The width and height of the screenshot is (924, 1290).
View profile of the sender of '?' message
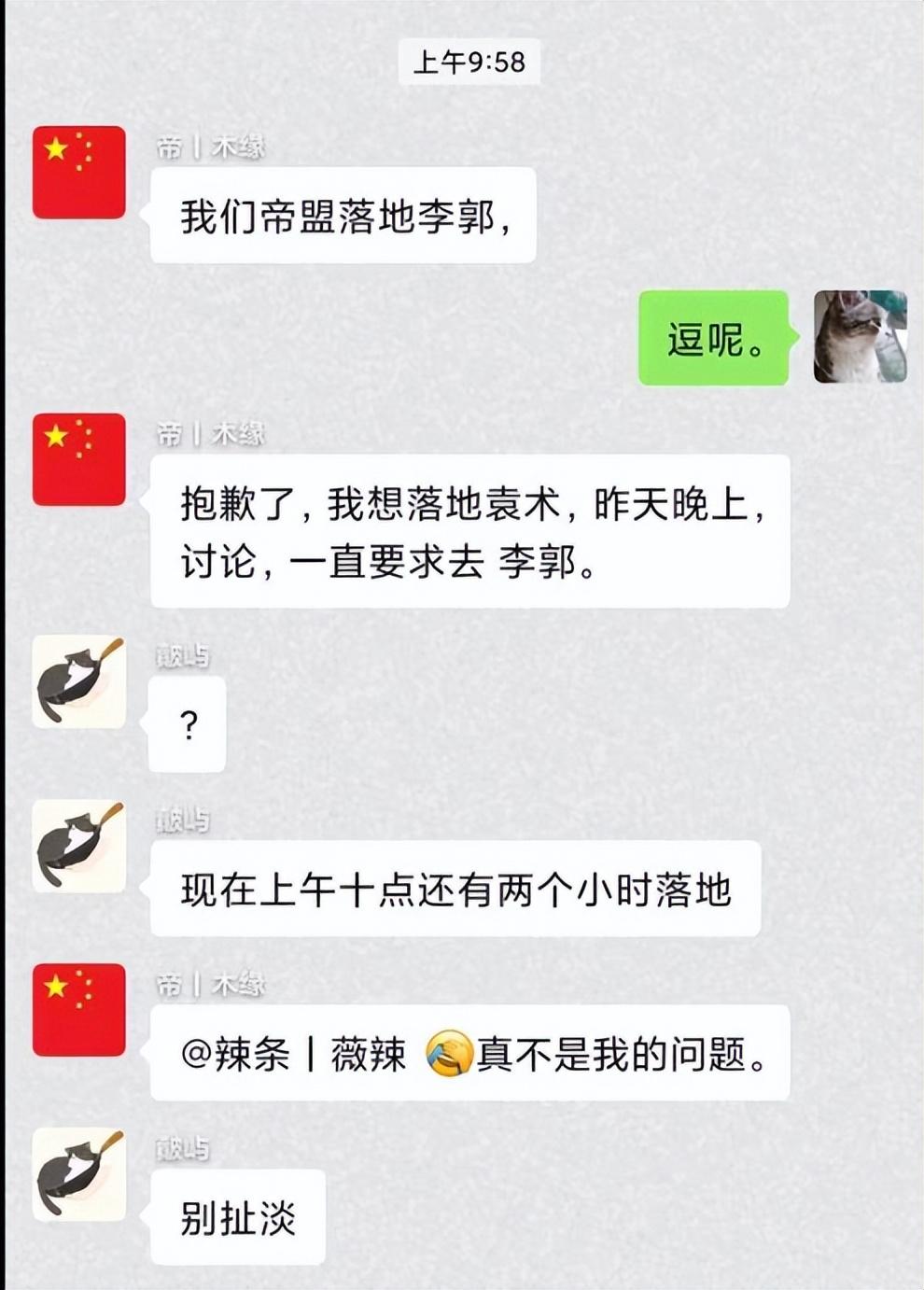click(x=79, y=682)
